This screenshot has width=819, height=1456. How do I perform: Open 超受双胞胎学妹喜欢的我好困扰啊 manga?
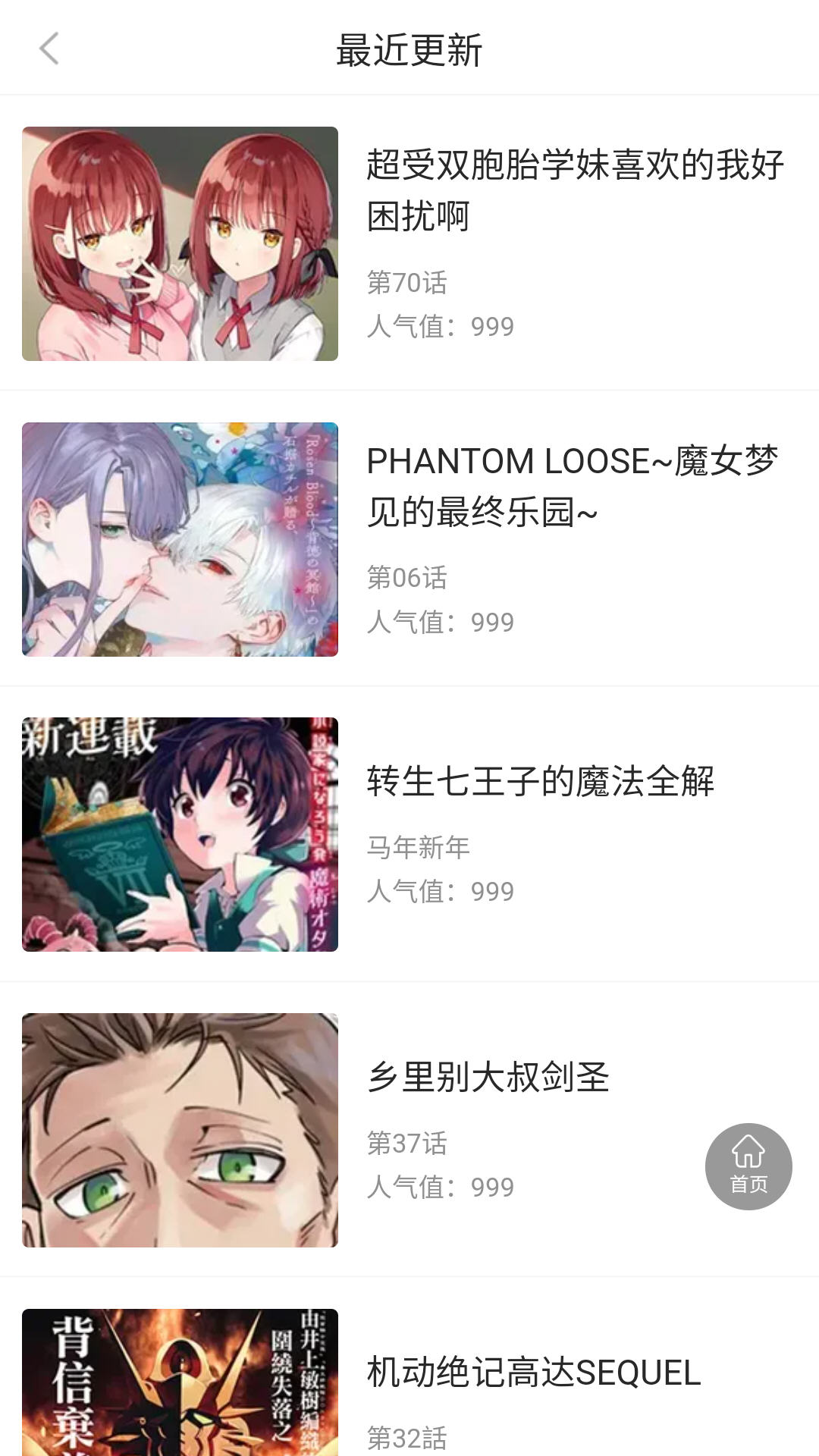click(x=574, y=190)
